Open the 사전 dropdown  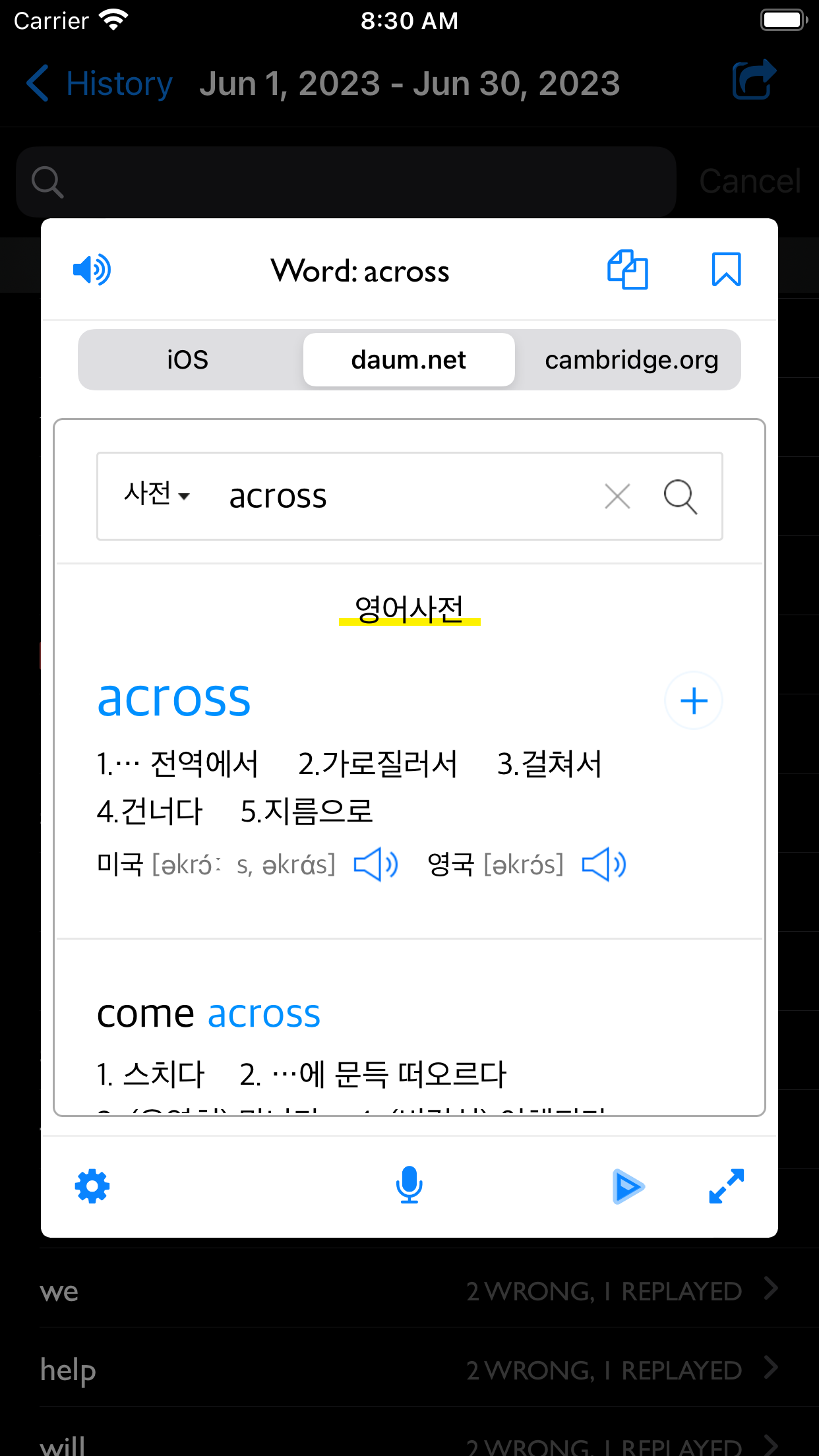[157, 495]
